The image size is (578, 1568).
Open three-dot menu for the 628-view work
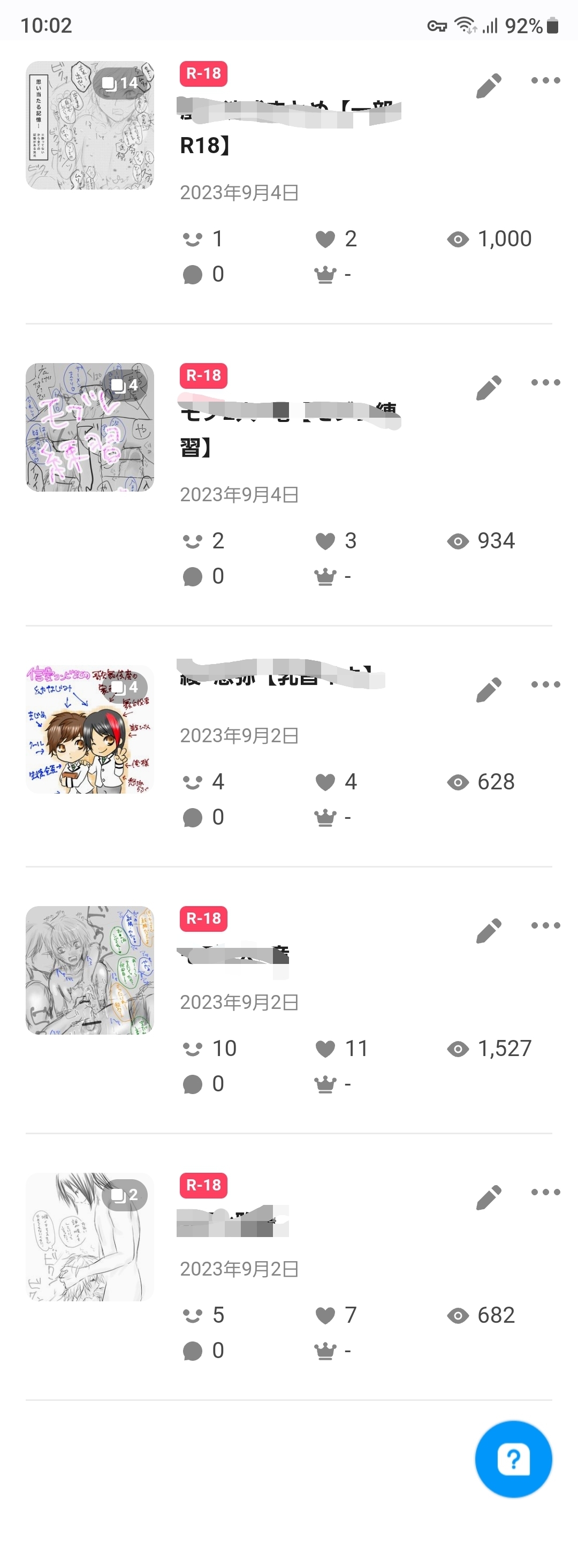point(545,684)
